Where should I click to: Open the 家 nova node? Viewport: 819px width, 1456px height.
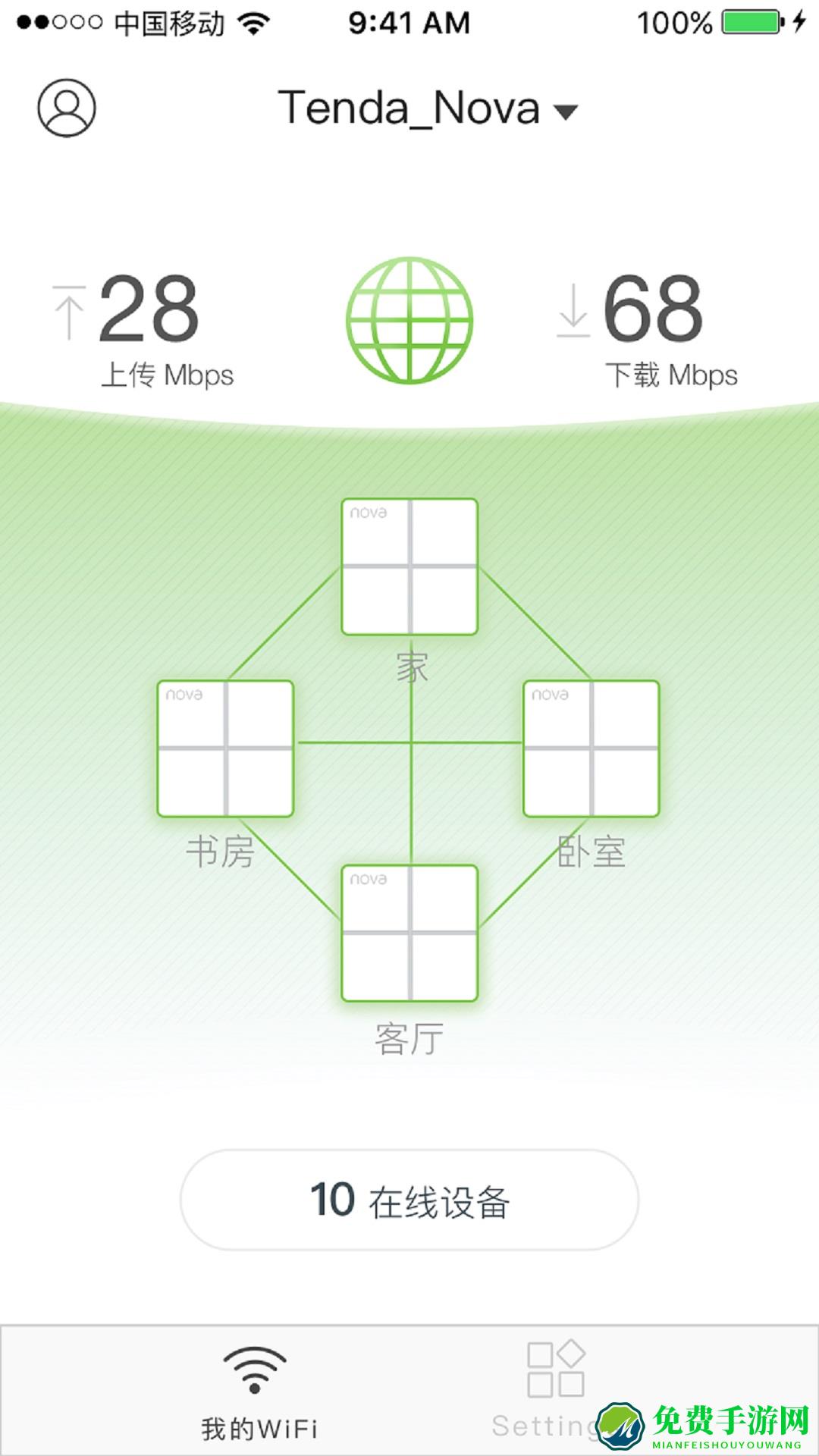pos(409,566)
